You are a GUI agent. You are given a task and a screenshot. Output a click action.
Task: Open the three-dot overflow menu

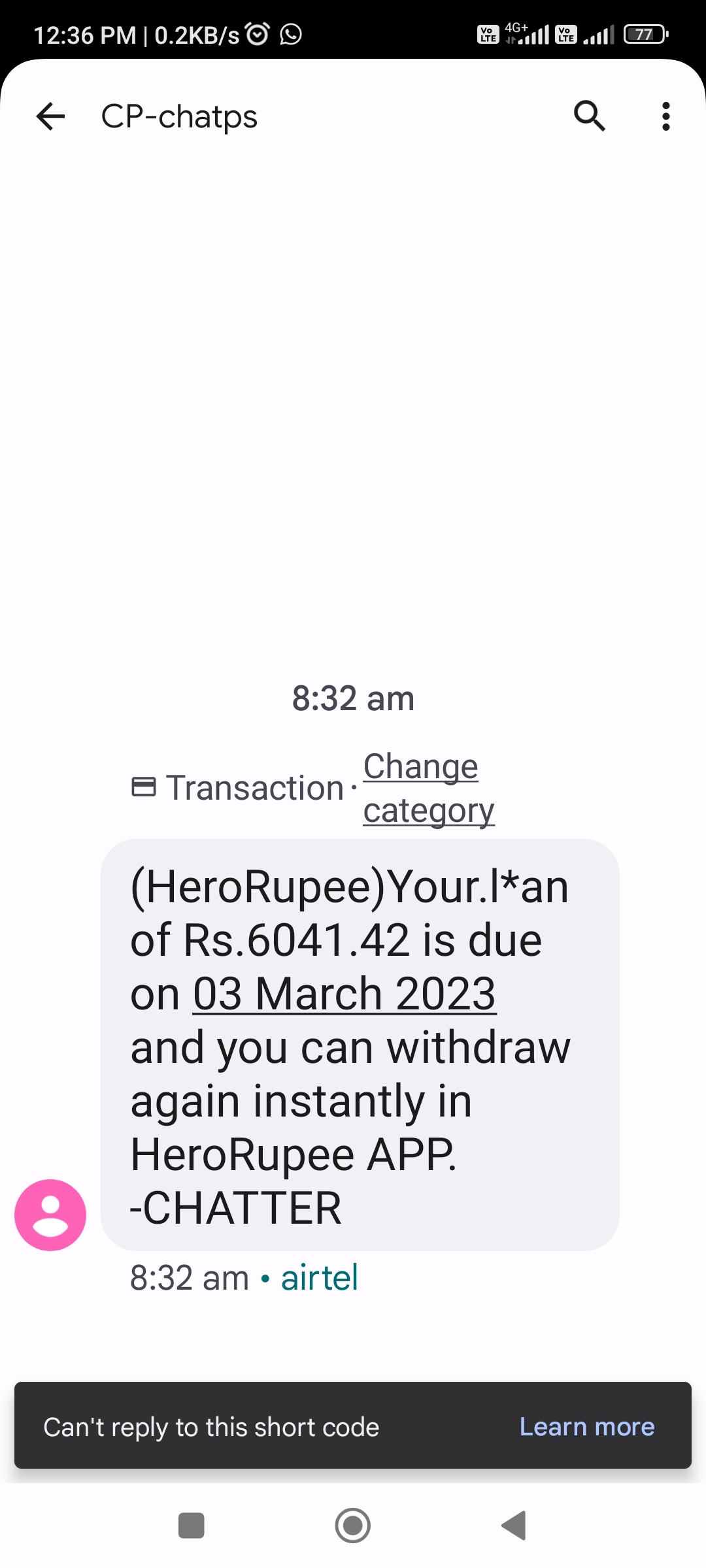[665, 116]
